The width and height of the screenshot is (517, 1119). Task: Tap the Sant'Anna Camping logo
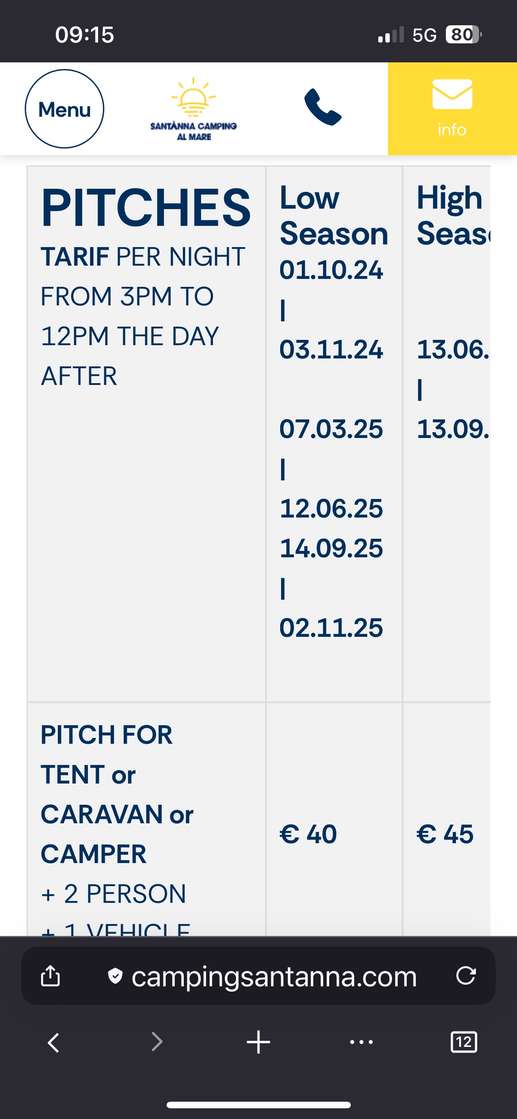point(194,109)
